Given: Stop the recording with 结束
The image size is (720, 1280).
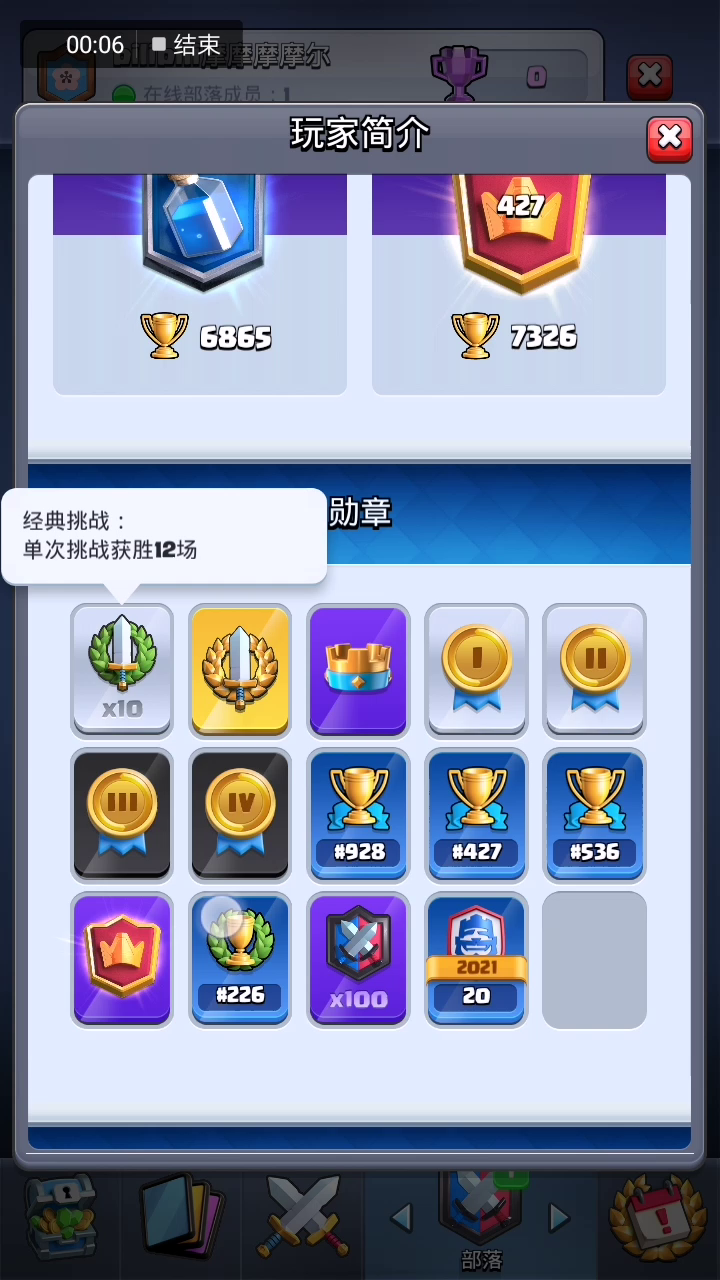Looking at the screenshot, I should (186, 45).
